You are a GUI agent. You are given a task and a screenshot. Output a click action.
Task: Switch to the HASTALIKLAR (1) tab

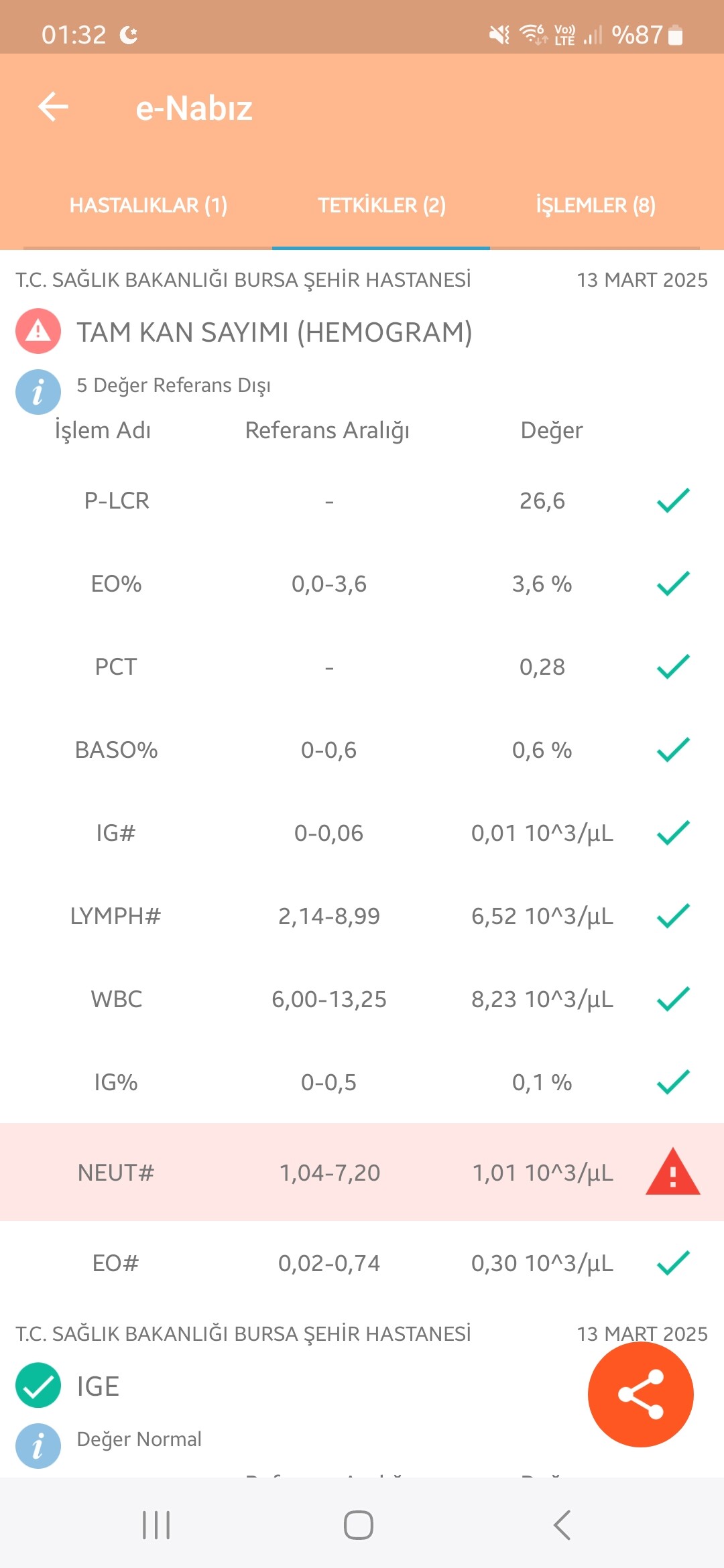tap(148, 205)
